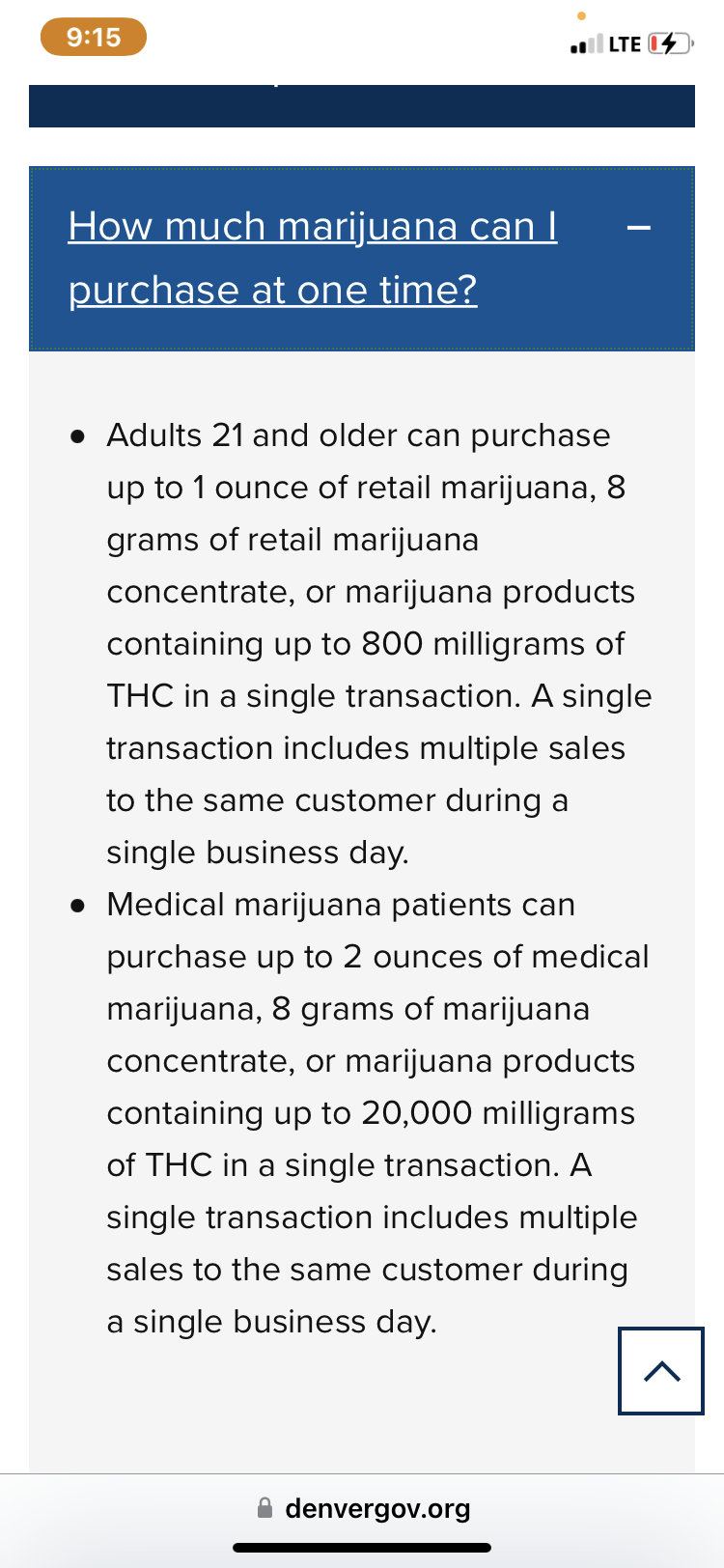Collapse the 'How much marijuana can I purchase' section
This screenshot has height=1568, width=724.
pos(312,258)
